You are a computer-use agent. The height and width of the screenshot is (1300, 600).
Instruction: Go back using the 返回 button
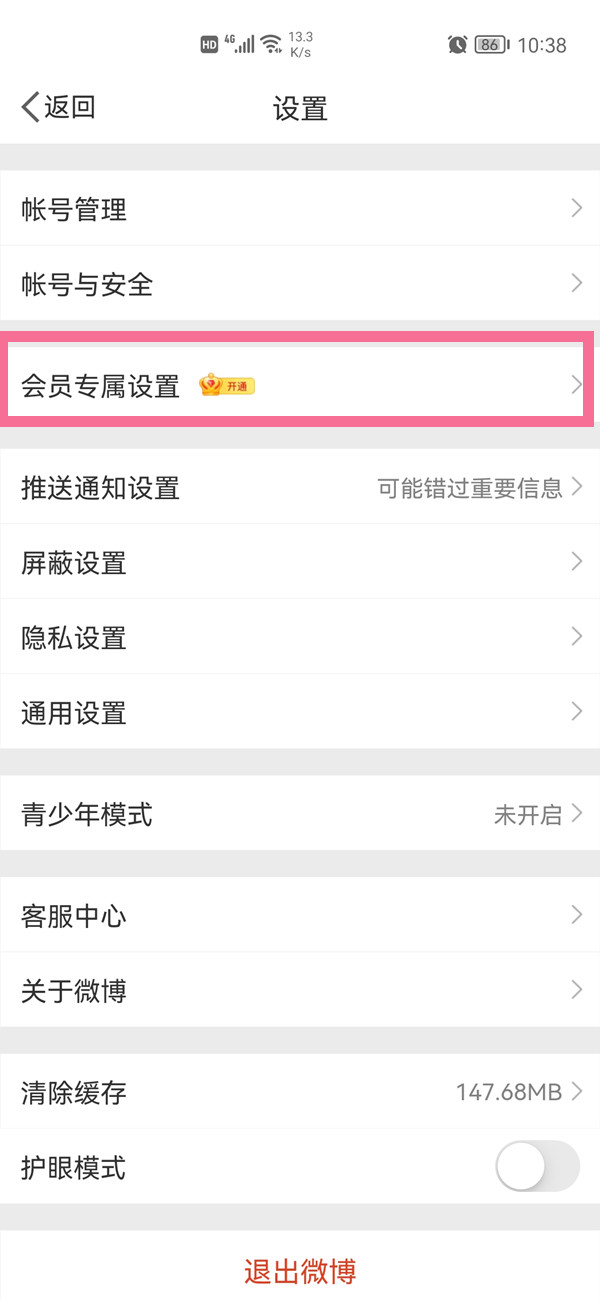point(58,107)
